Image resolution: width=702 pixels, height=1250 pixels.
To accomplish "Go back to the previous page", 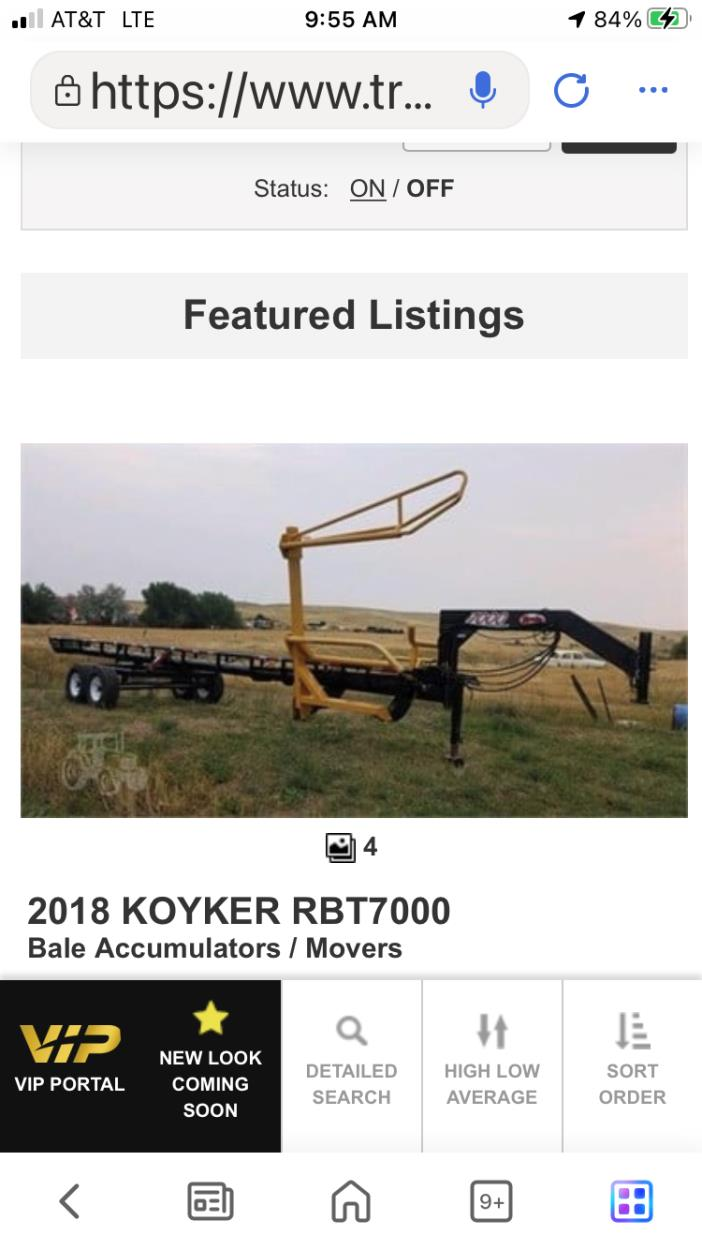I will click(x=69, y=1201).
